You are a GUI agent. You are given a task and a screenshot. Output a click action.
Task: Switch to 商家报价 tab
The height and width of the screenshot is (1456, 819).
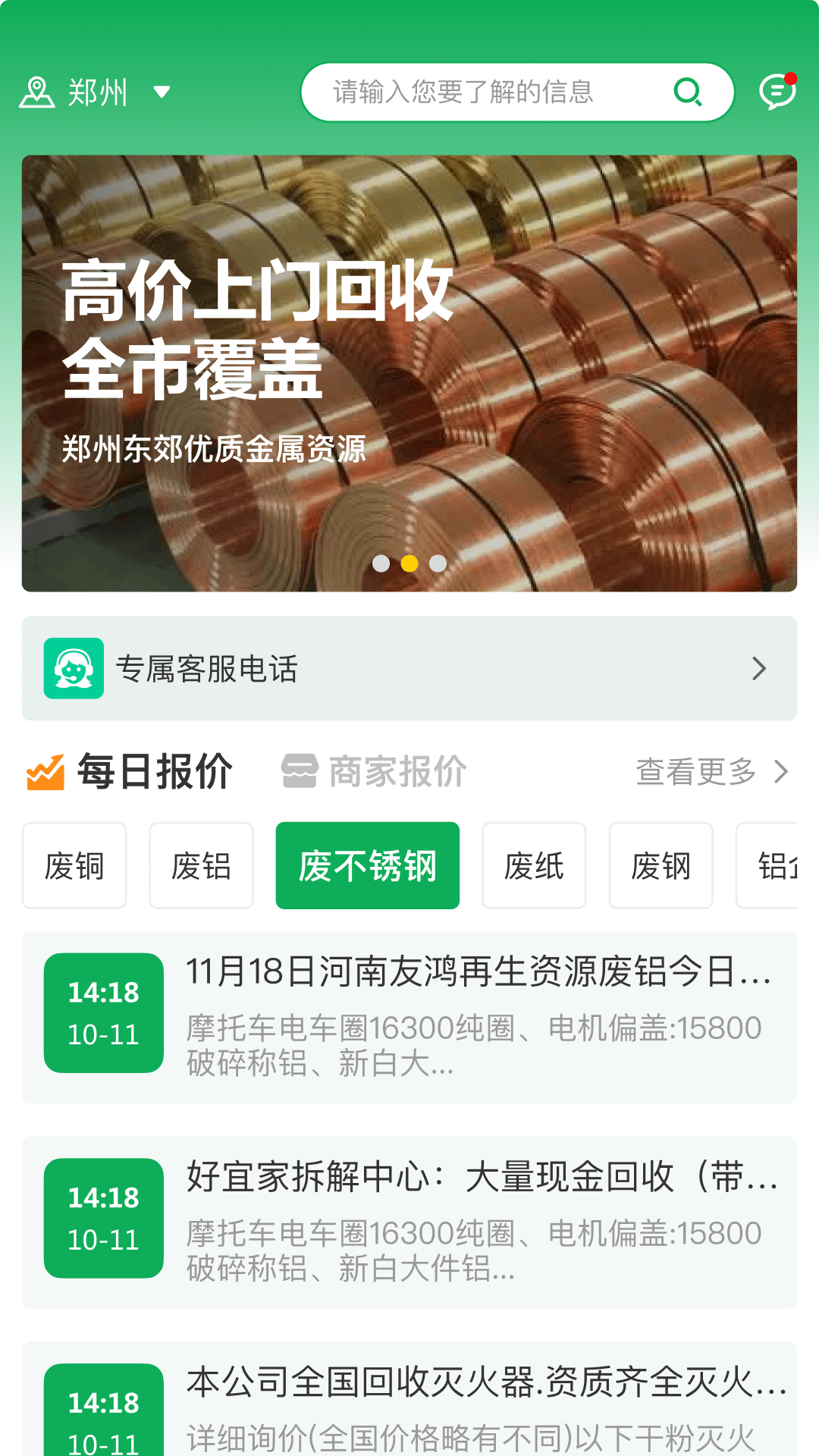[x=375, y=772]
